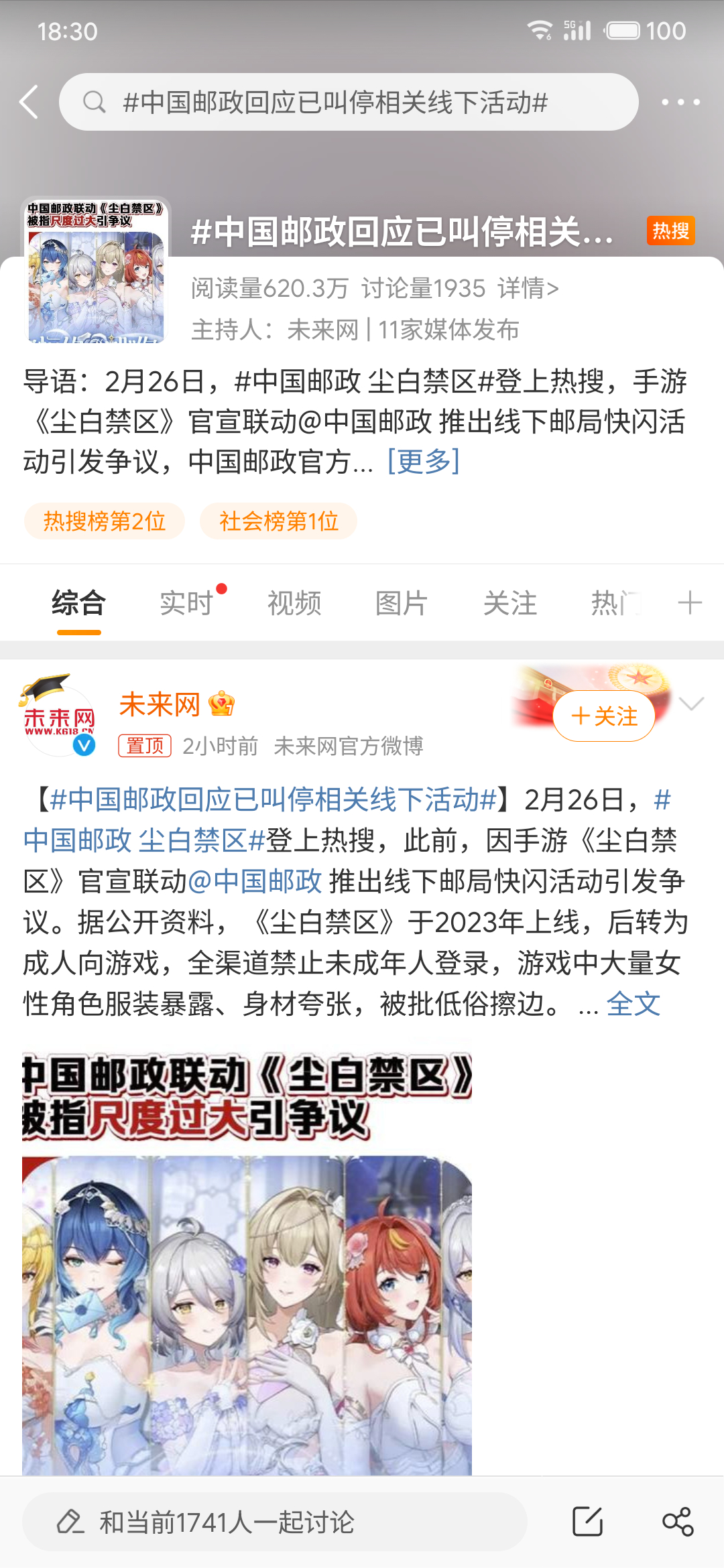
Task: Open the 未来网 profile avatar
Action: (59, 716)
